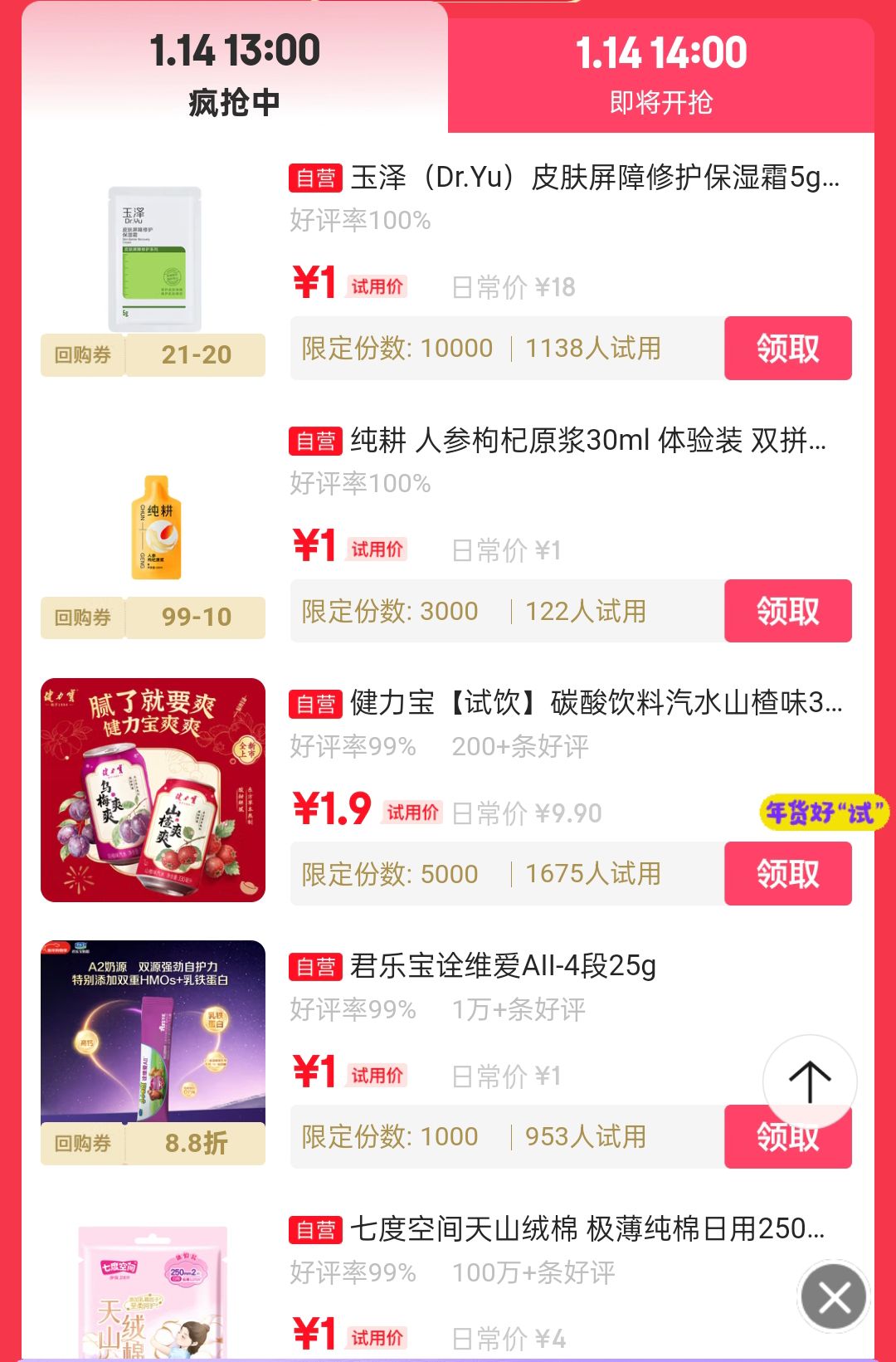The height and width of the screenshot is (1362, 896).
Task: Tap 领取 for 玉泽 Dr.Yu 保湿霜
Action: pos(787,349)
